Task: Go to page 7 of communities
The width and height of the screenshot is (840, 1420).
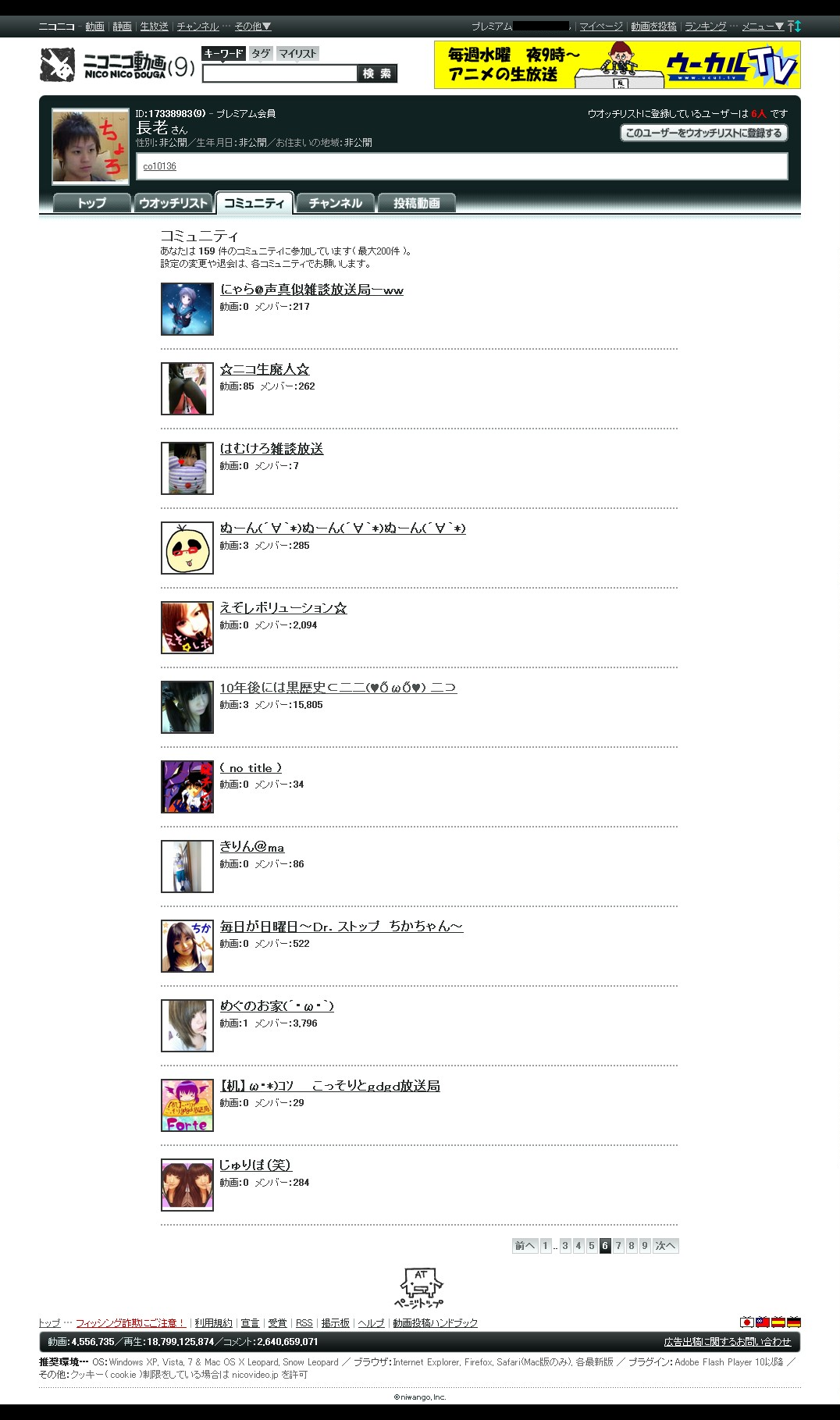Action: 618,1246
